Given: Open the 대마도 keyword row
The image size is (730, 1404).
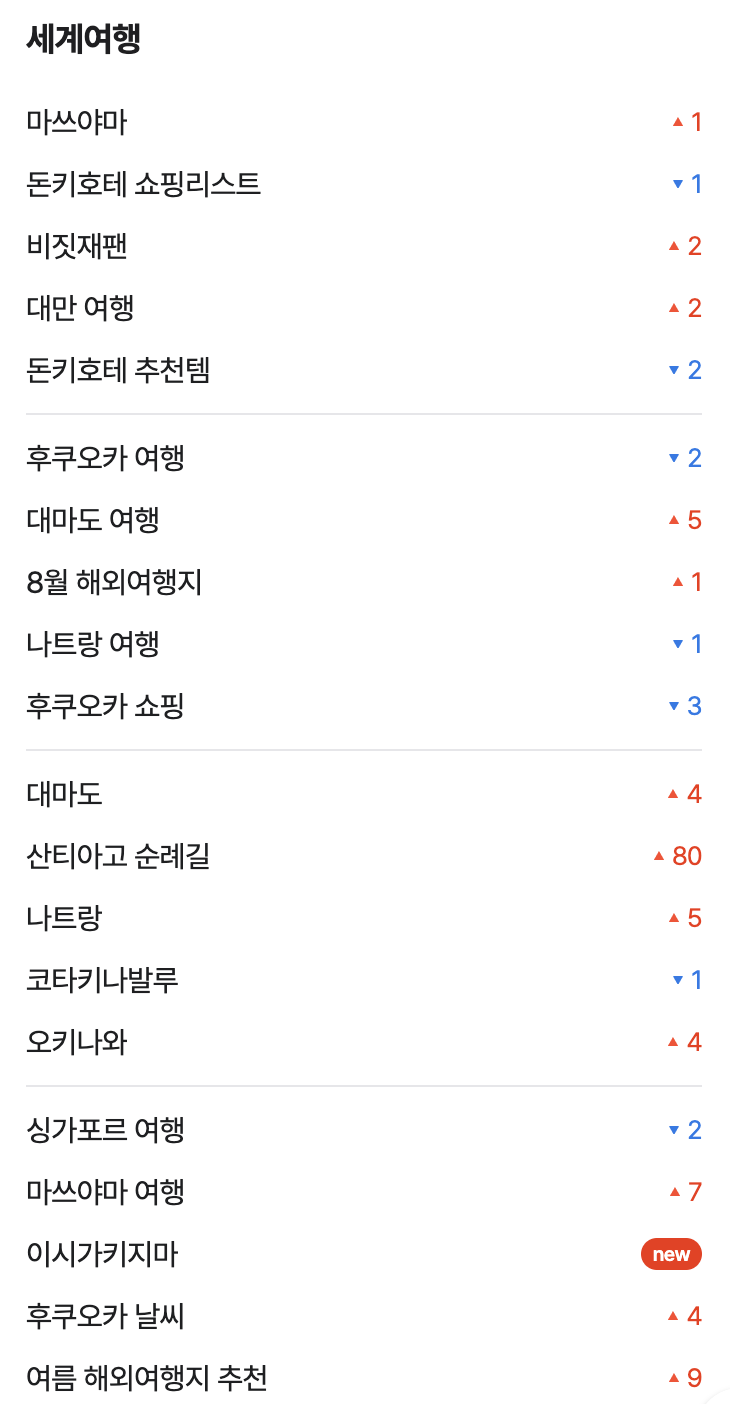Looking at the screenshot, I should coord(65,794).
